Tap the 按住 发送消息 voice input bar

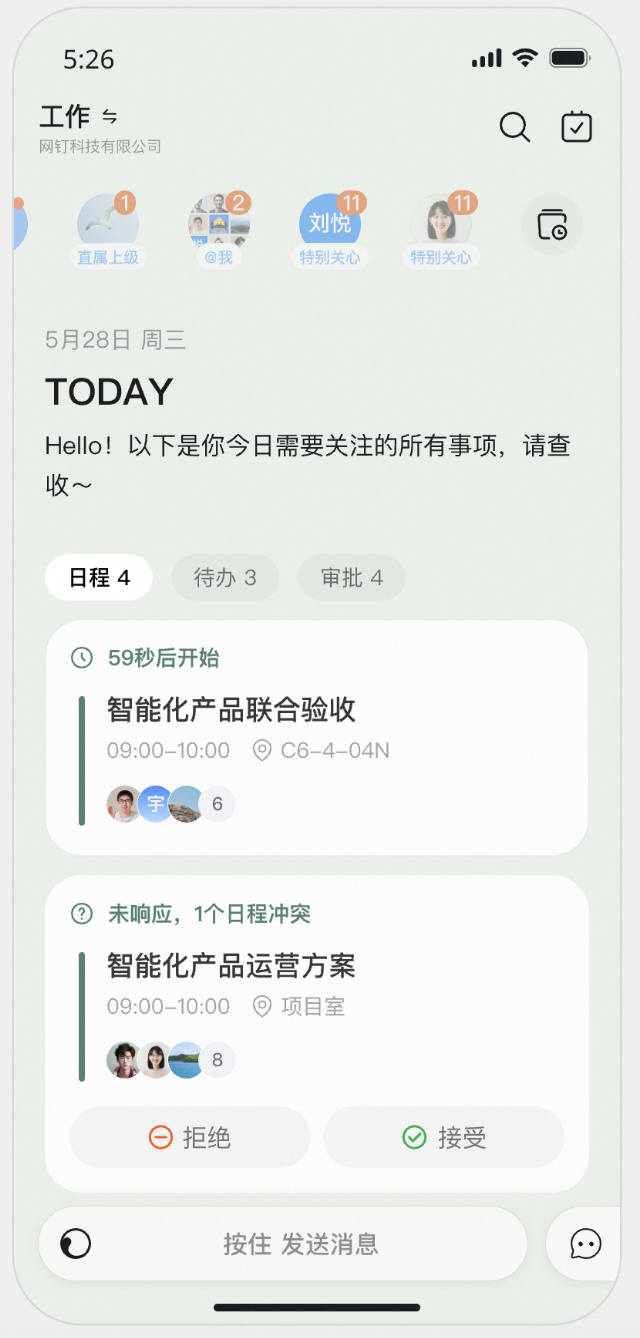pos(300,1244)
